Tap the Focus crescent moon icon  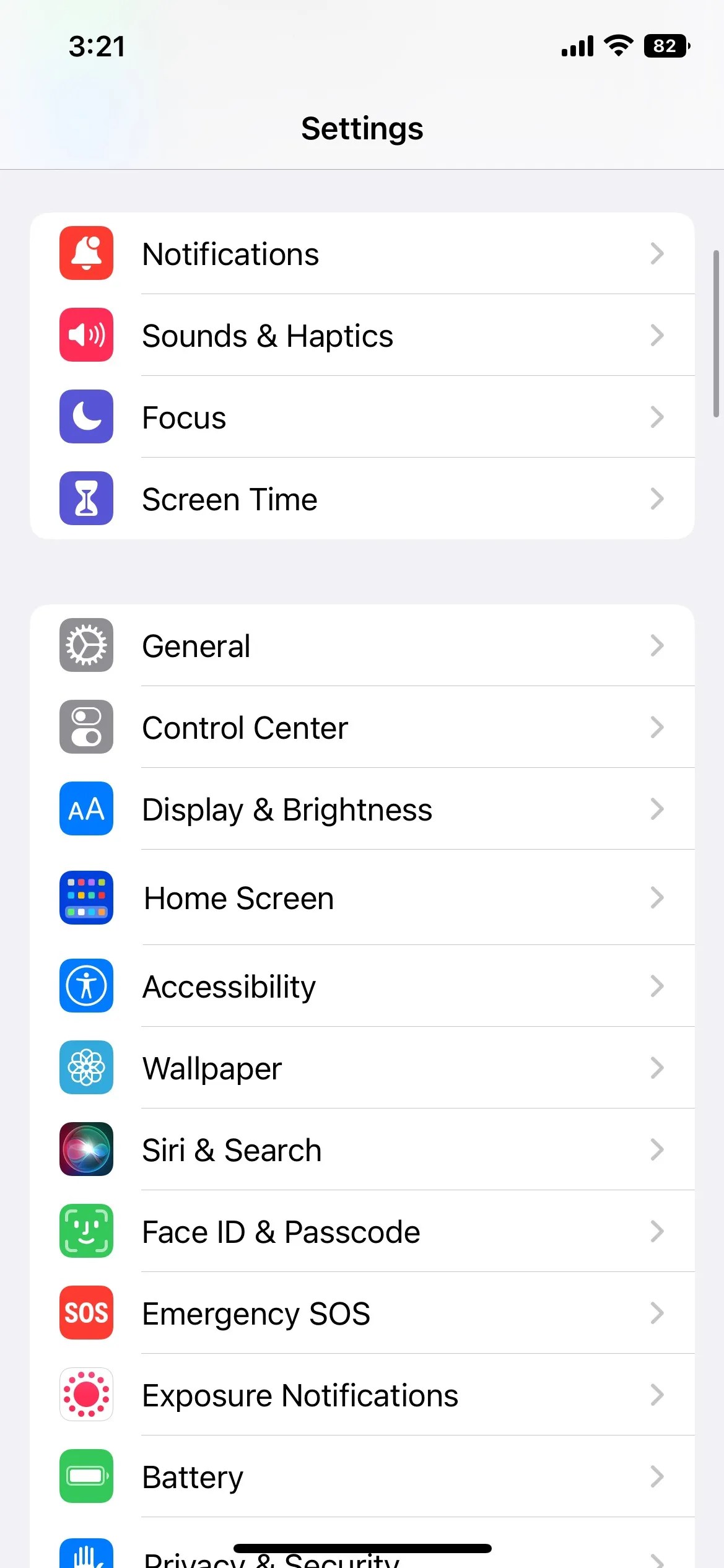tap(86, 417)
